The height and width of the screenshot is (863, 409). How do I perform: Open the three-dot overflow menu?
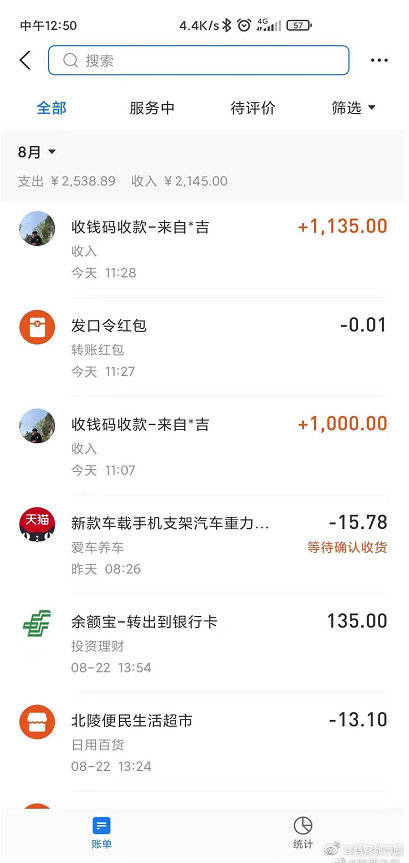(x=379, y=61)
